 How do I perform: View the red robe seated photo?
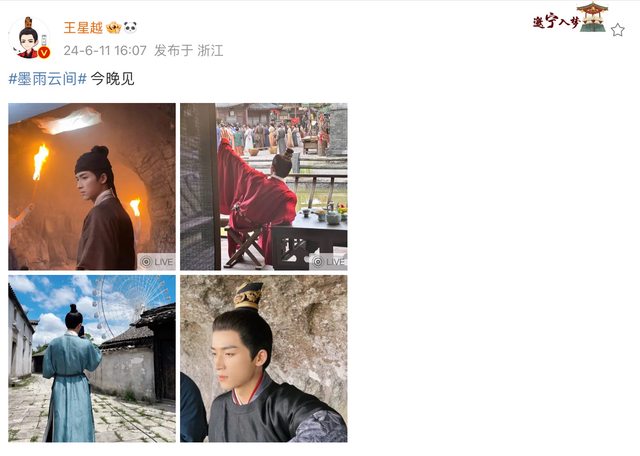click(264, 186)
